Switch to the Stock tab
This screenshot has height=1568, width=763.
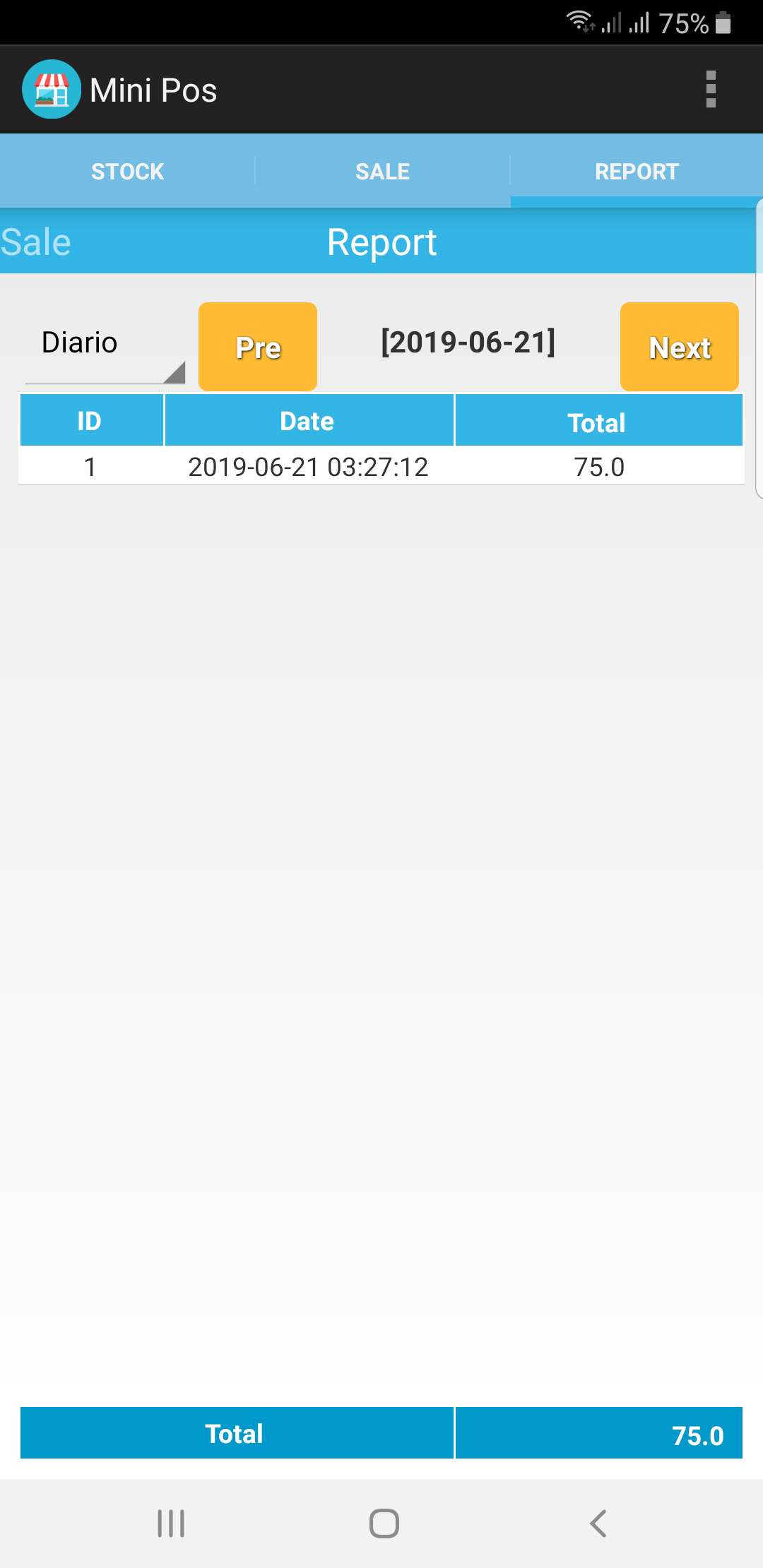click(x=127, y=172)
